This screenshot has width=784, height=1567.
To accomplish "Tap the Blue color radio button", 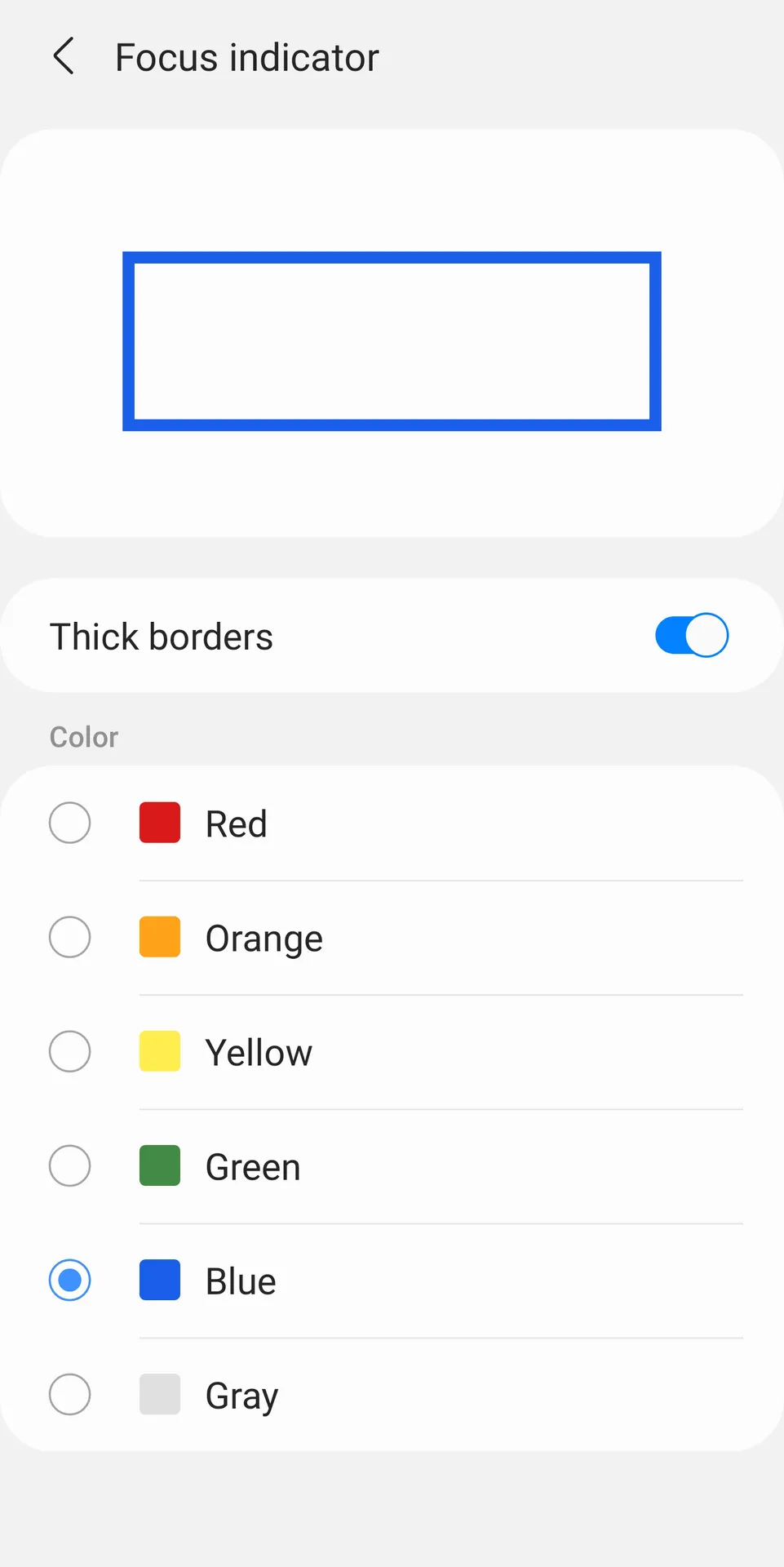I will tap(70, 1280).
